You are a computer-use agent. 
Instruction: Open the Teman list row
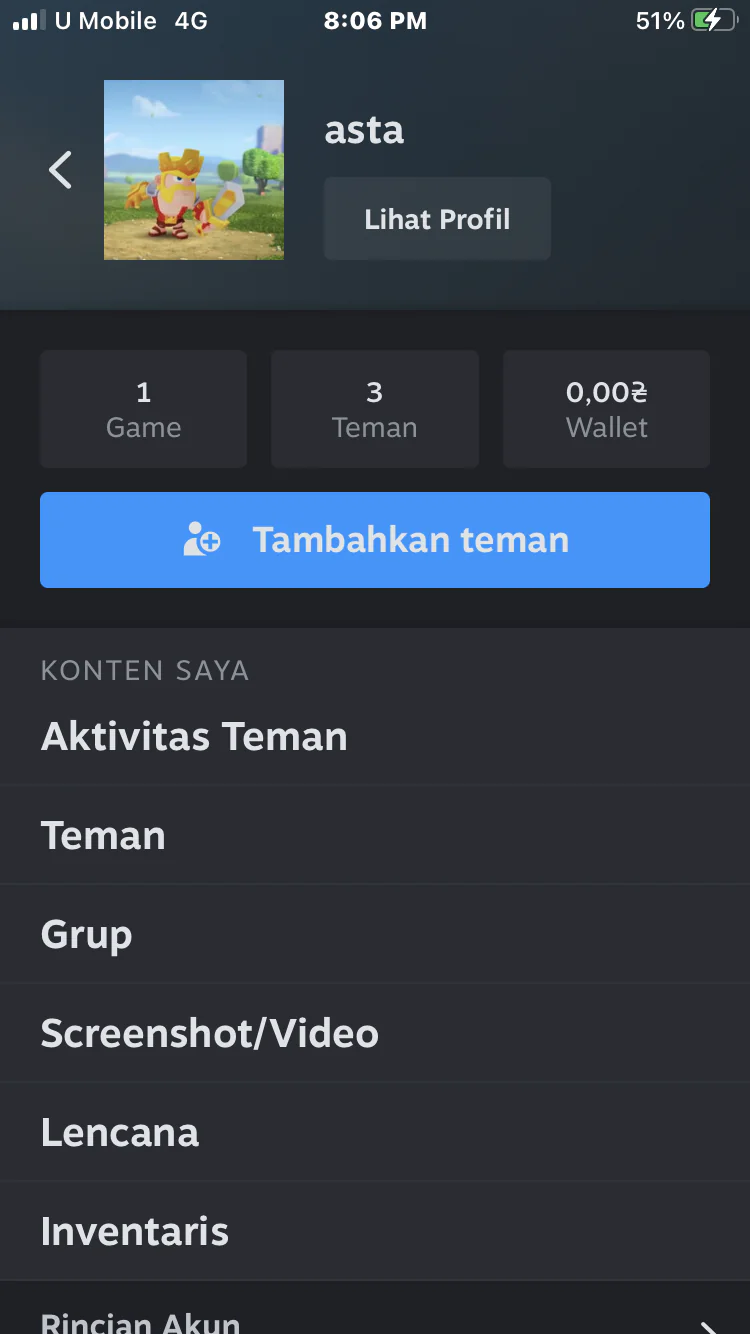[375, 835]
